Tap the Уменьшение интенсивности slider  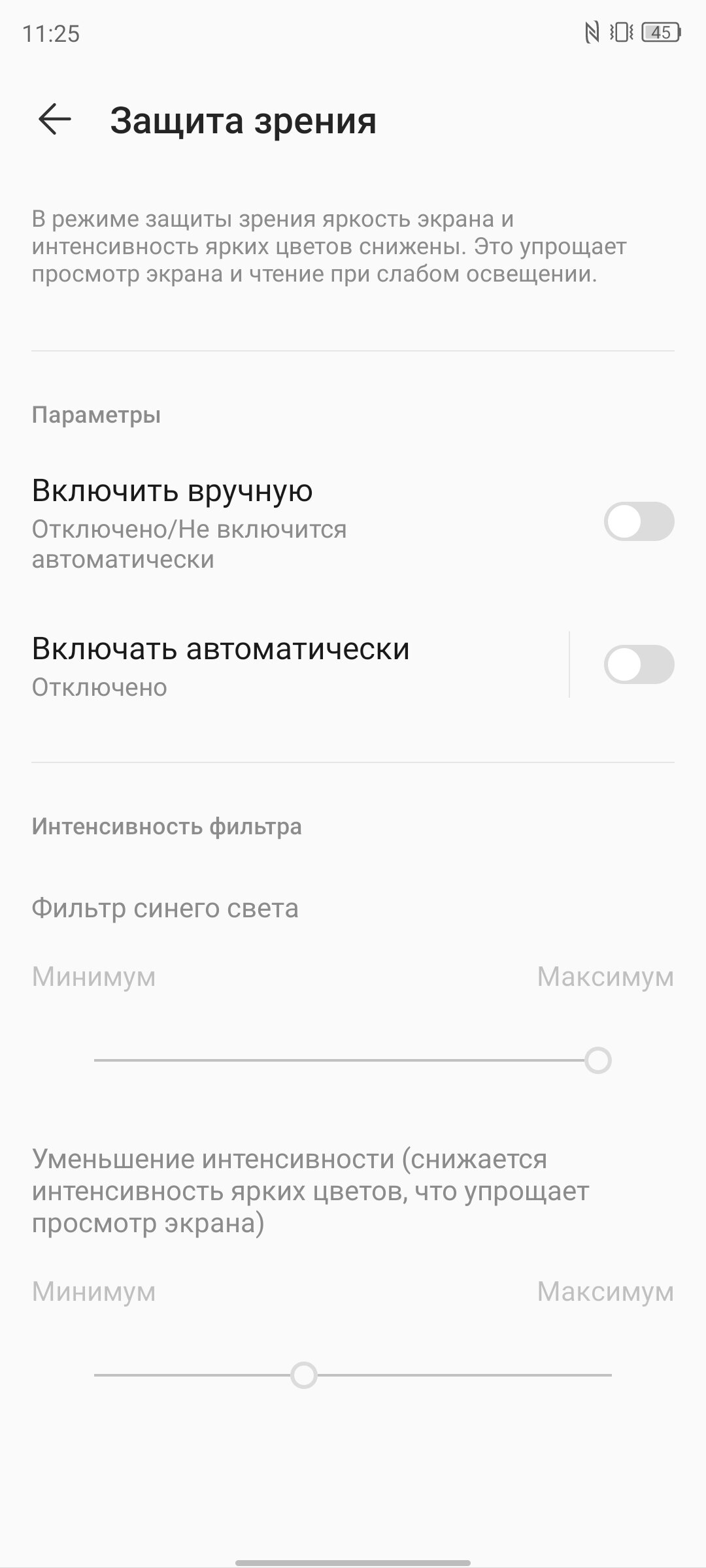pos(353,1375)
